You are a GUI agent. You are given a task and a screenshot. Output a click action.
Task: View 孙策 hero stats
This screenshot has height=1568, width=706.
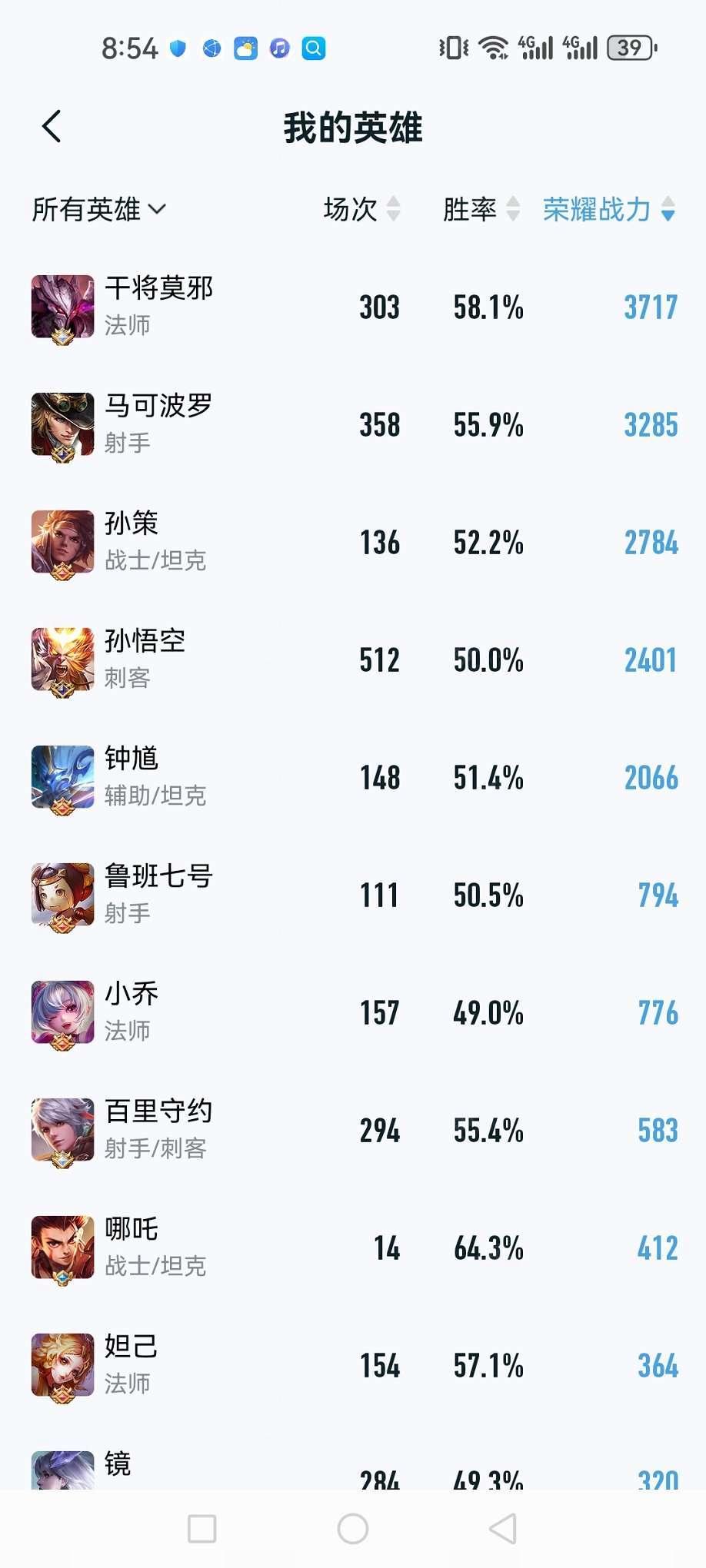[x=353, y=543]
